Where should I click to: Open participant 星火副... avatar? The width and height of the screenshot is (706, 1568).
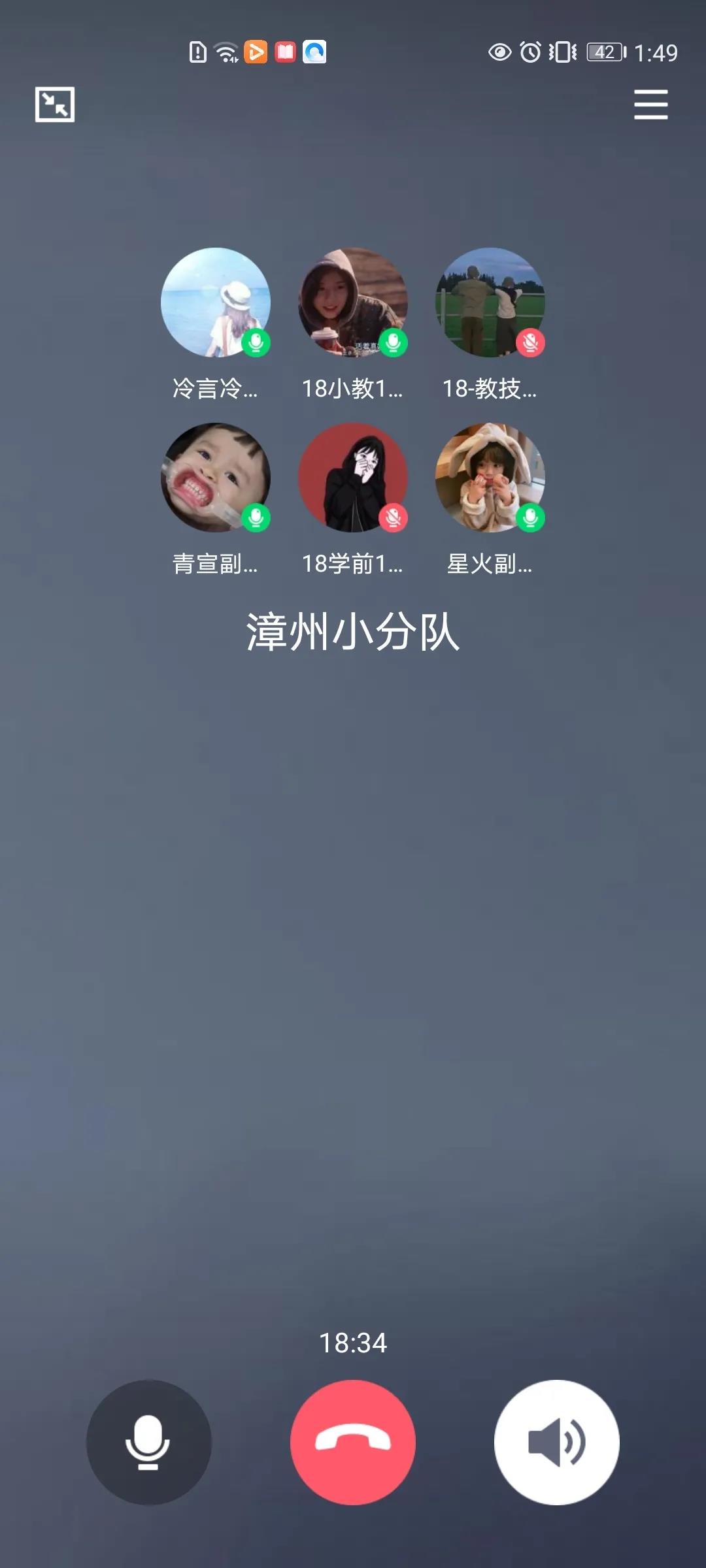[490, 478]
